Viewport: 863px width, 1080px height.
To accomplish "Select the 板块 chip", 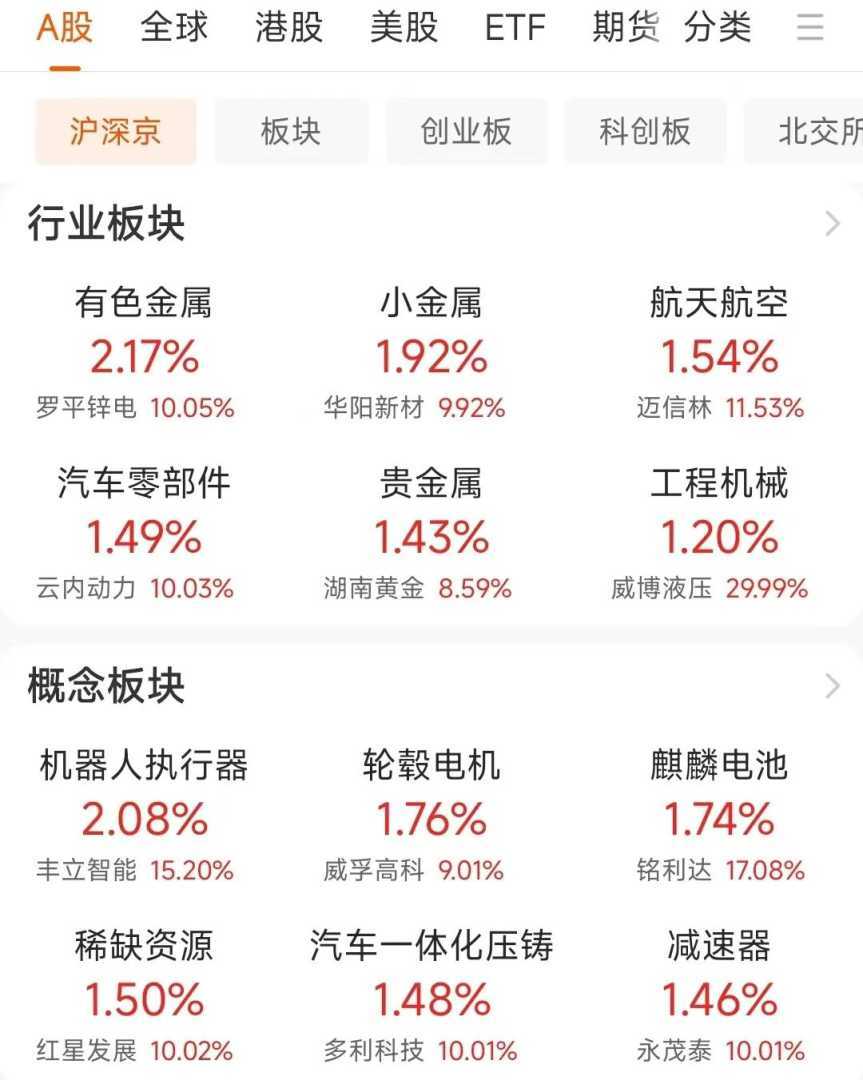I will point(291,131).
